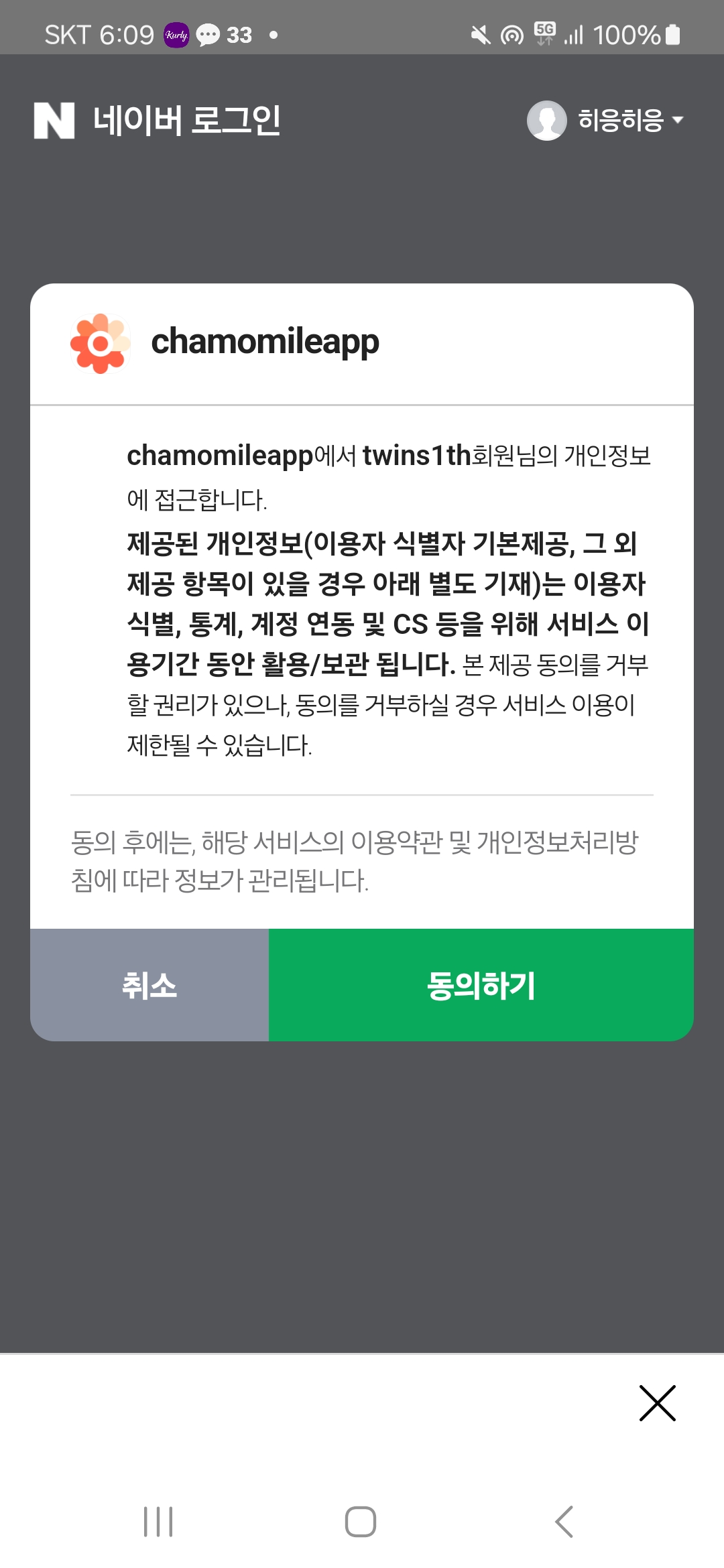The height and width of the screenshot is (1568, 724).
Task: Tap 취소 to cancel consent
Action: pyautogui.click(x=149, y=984)
